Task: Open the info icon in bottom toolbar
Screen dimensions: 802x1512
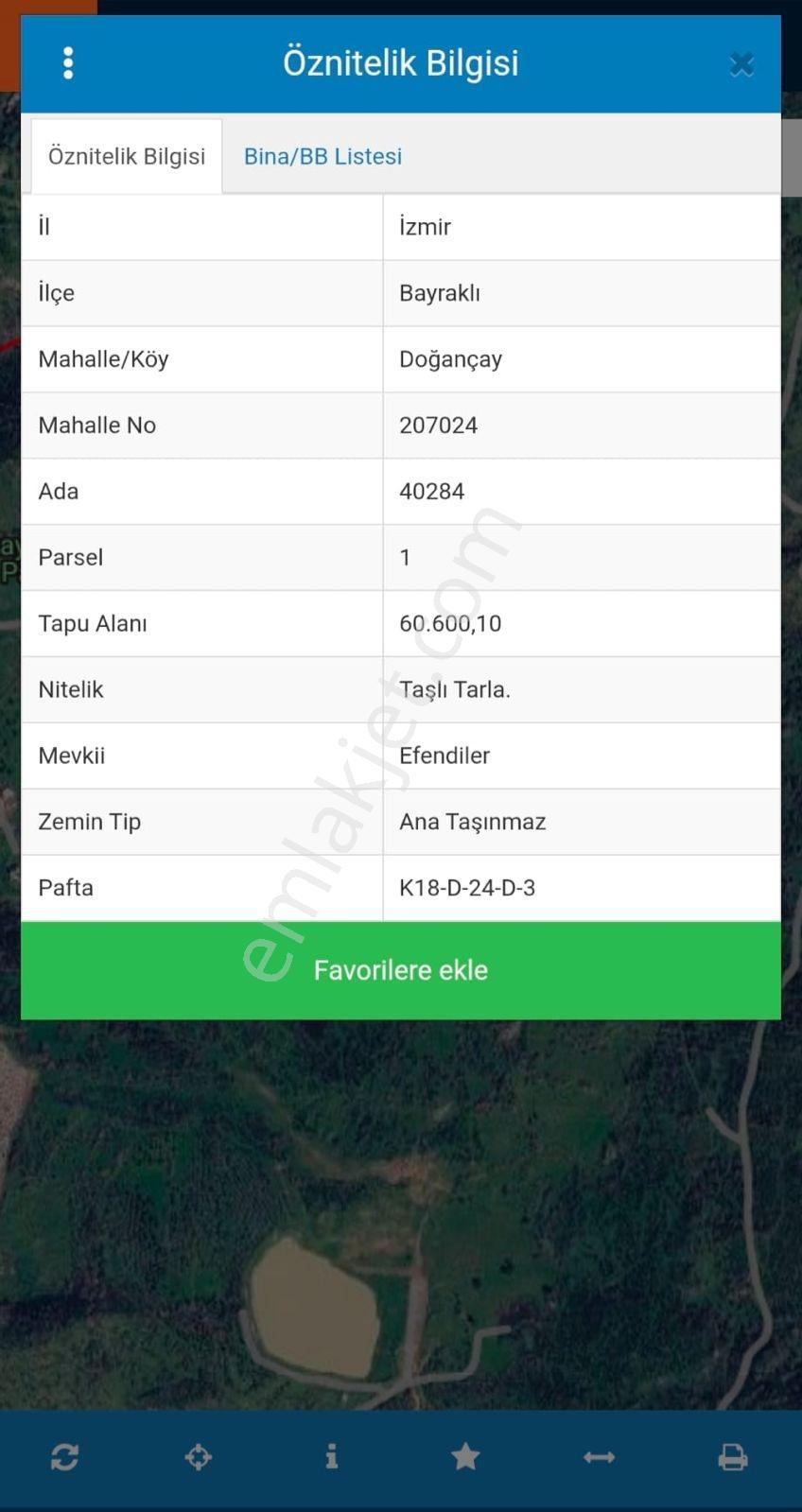Action: click(x=332, y=1456)
